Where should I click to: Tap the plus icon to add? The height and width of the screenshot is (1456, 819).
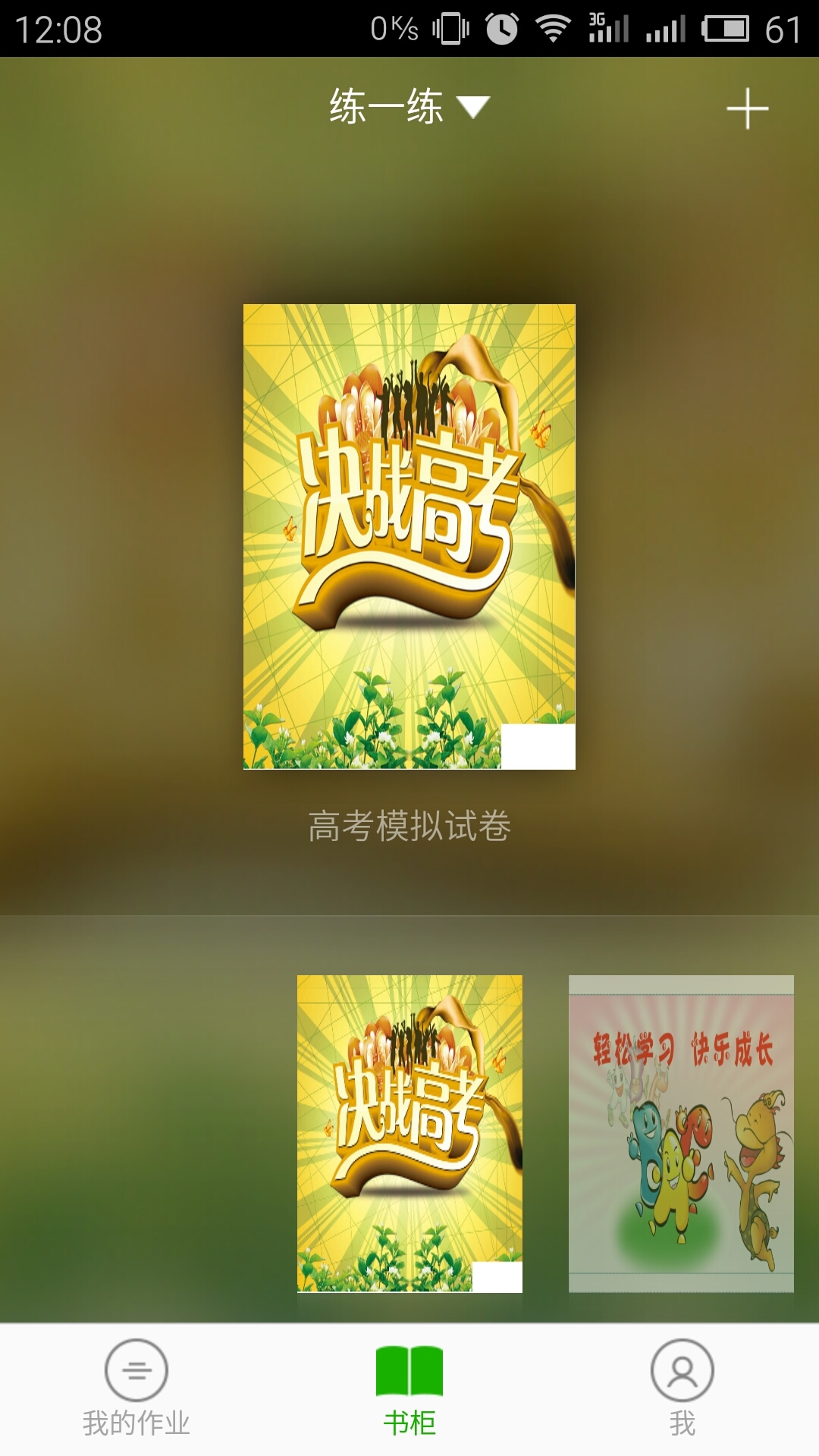(747, 108)
